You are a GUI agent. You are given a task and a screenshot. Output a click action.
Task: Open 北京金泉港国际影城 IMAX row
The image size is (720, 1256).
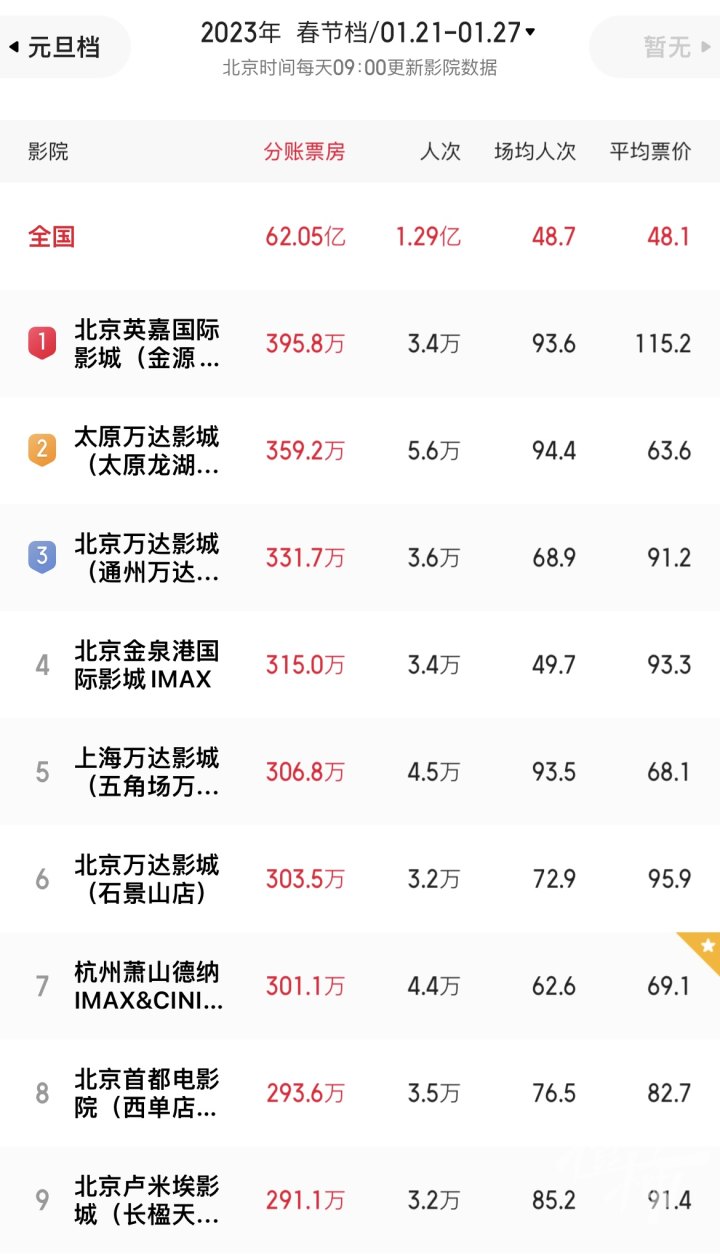coord(360,665)
